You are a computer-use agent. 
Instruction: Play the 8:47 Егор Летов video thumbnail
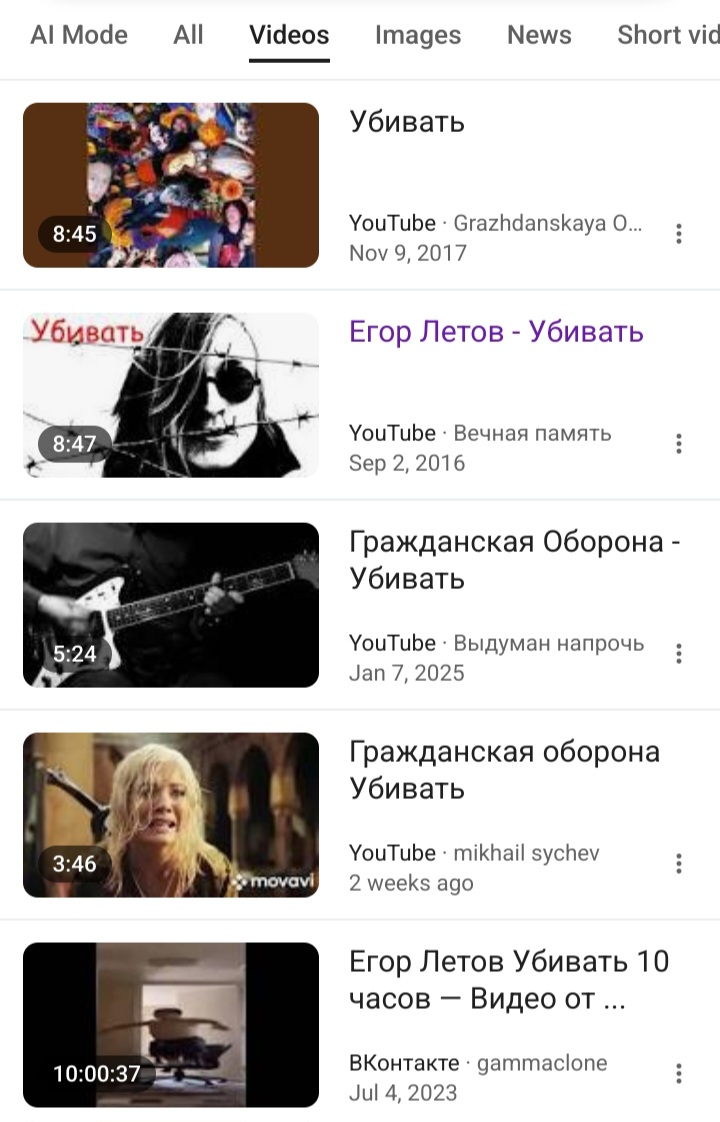pyautogui.click(x=171, y=395)
